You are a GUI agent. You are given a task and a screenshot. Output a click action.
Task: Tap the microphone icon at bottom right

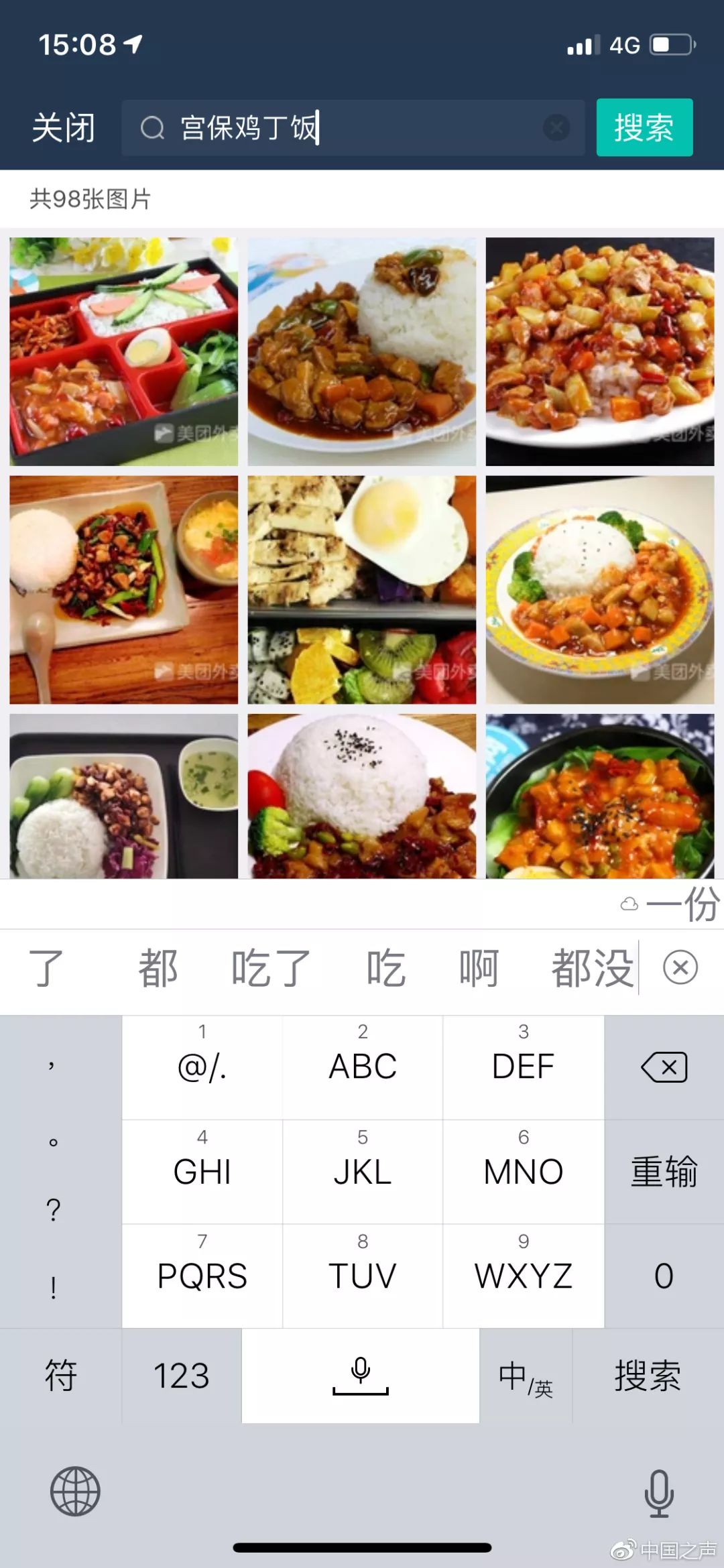pos(658,1491)
